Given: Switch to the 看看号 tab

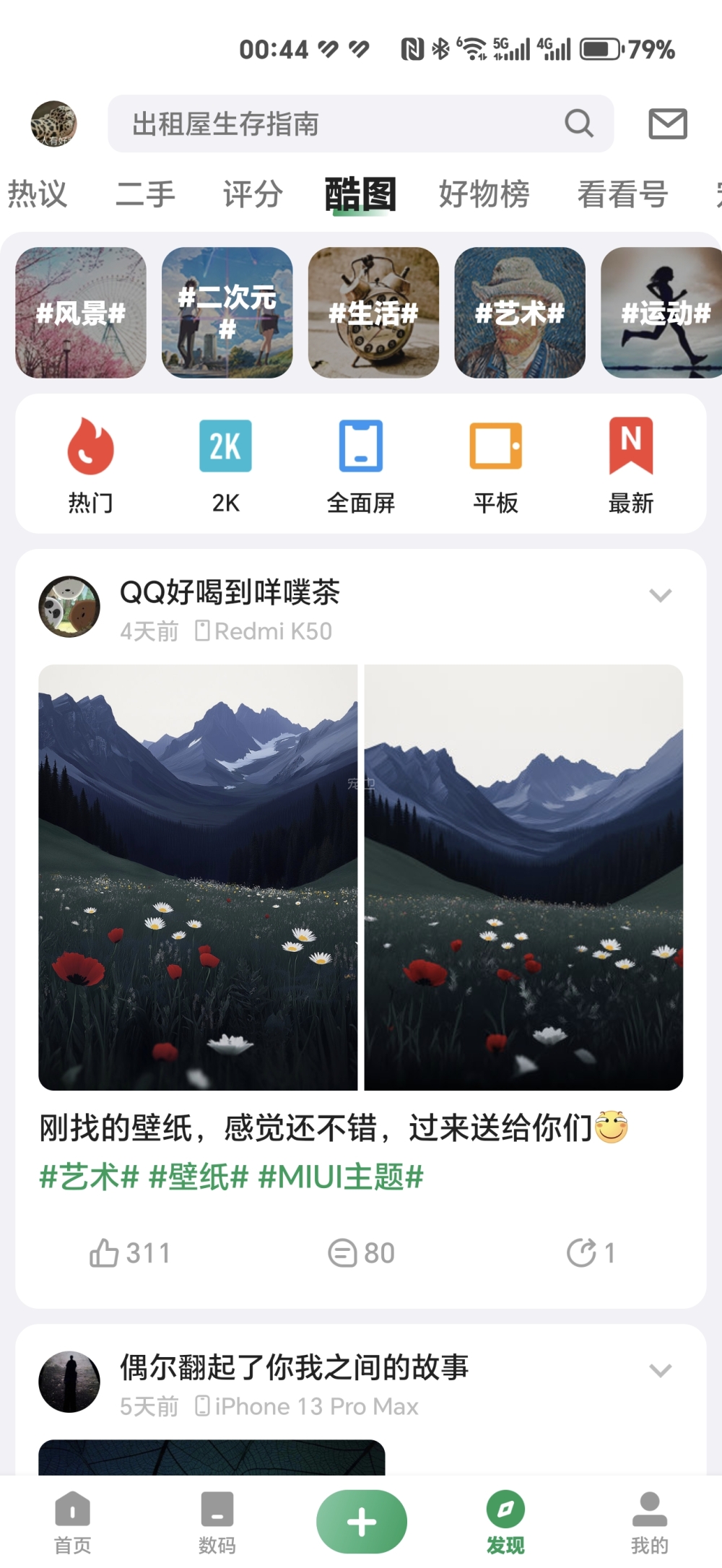Looking at the screenshot, I should coord(622,194).
